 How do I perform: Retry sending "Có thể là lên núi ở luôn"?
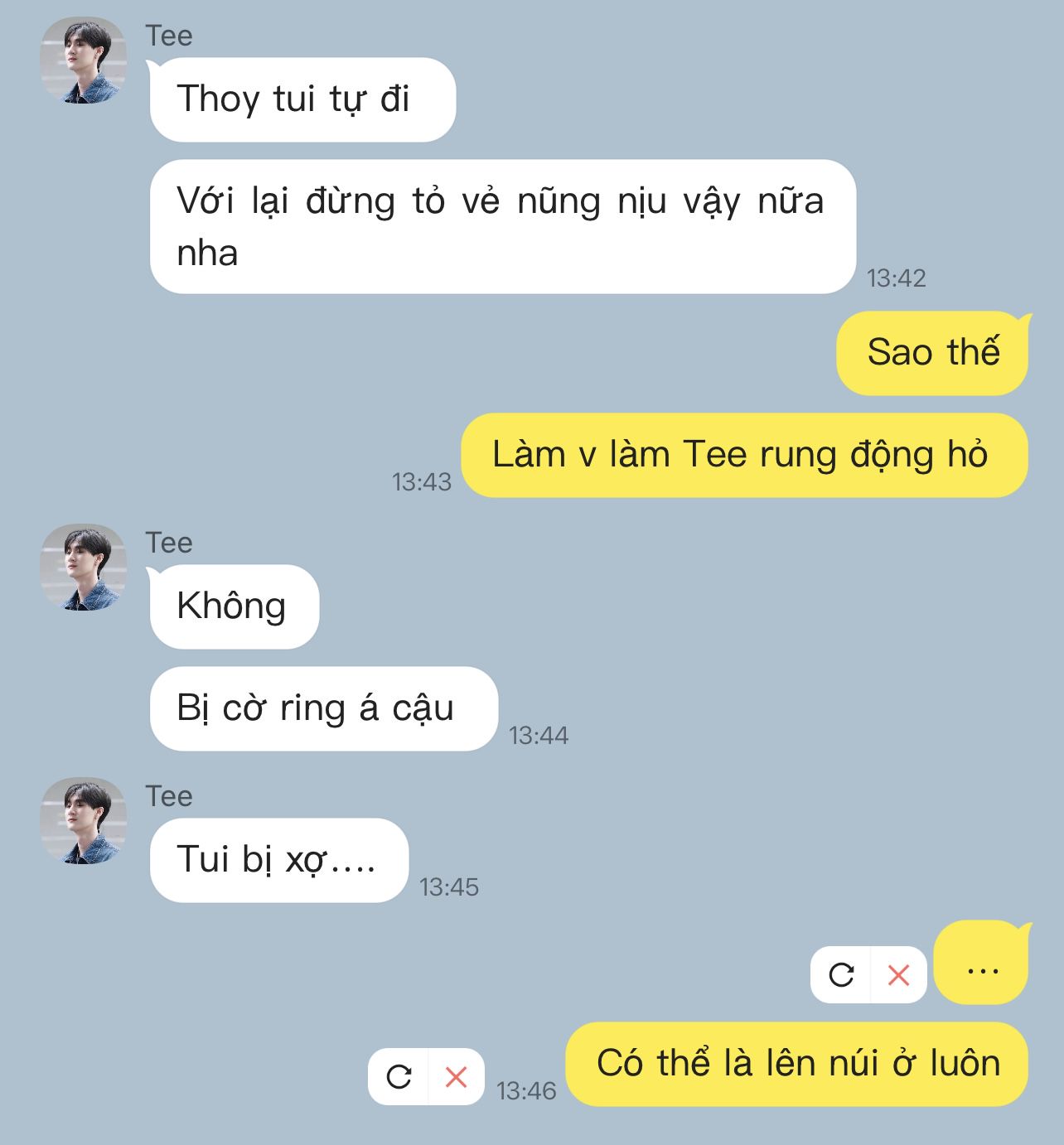(x=399, y=1076)
